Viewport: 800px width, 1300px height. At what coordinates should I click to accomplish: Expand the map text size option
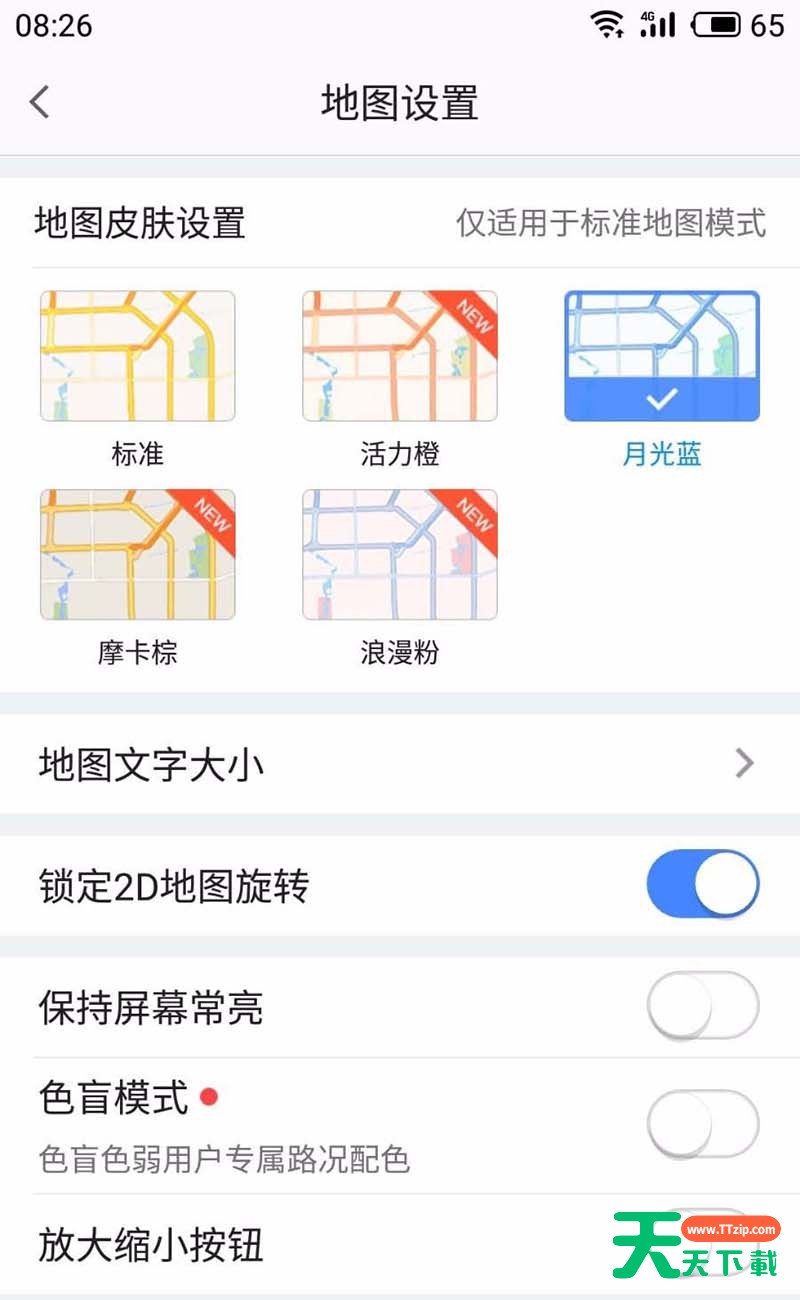click(x=400, y=763)
